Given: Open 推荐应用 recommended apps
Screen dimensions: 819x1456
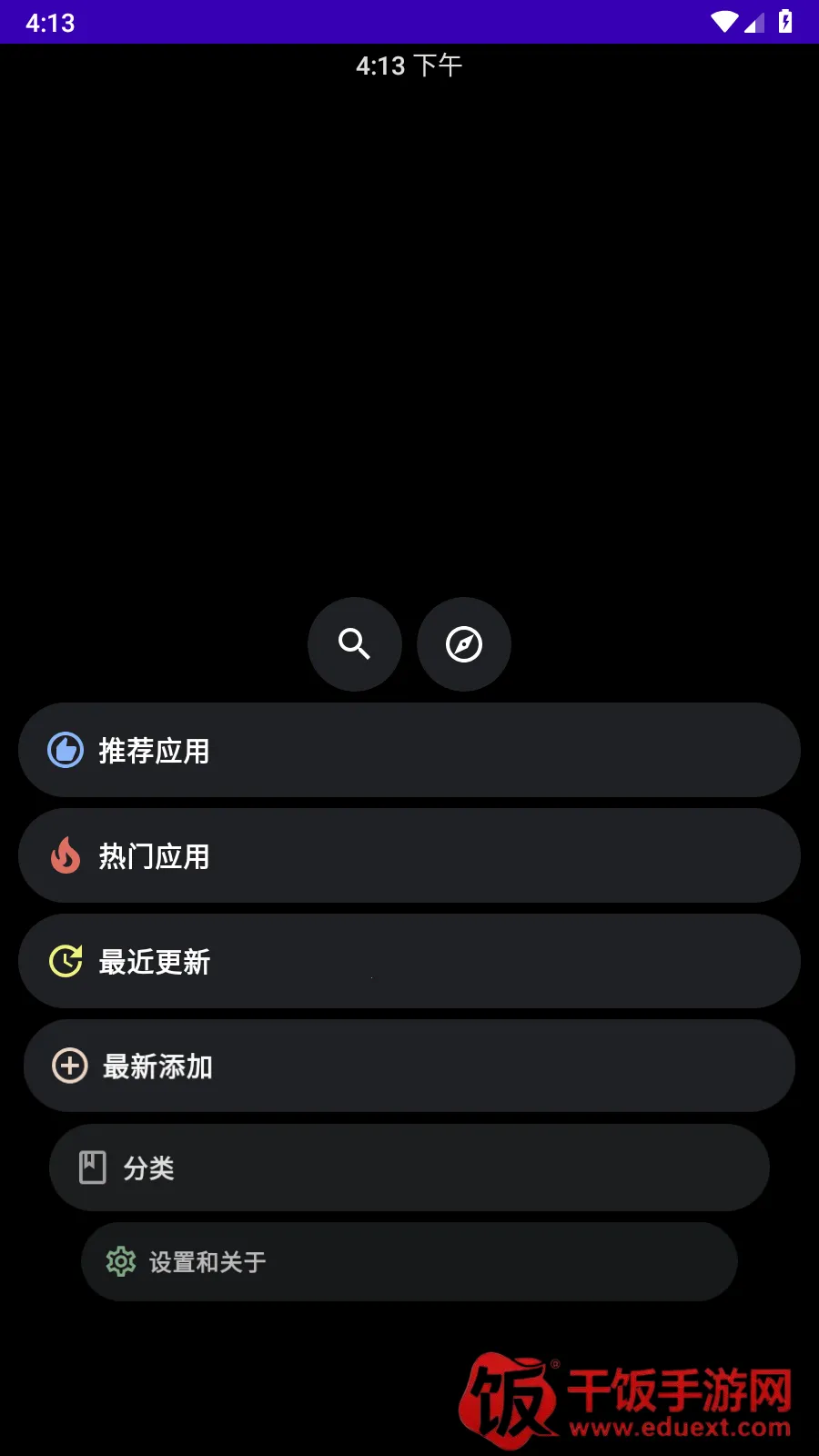Looking at the screenshot, I should click(409, 751).
